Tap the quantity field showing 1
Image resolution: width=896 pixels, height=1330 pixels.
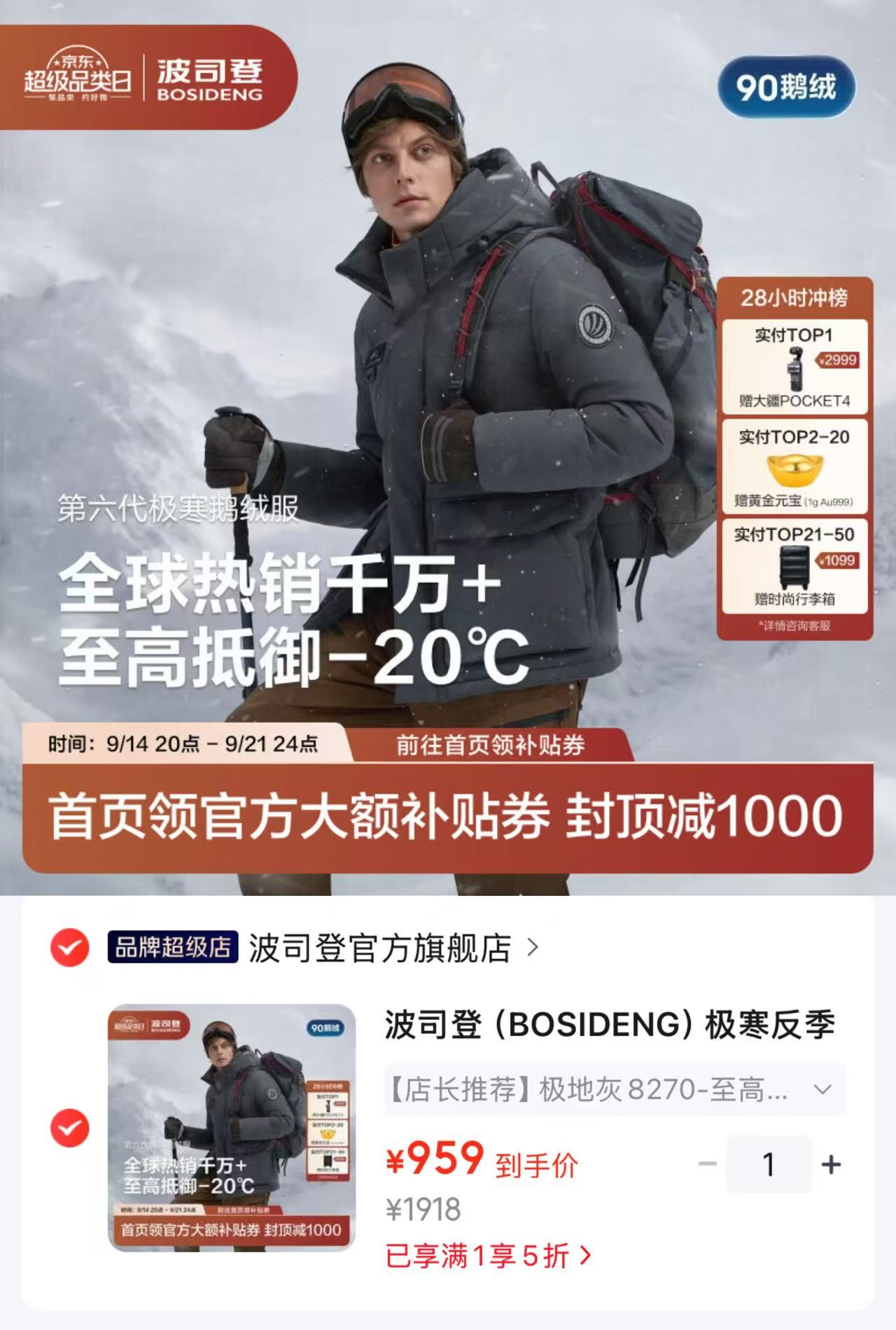(x=769, y=1164)
